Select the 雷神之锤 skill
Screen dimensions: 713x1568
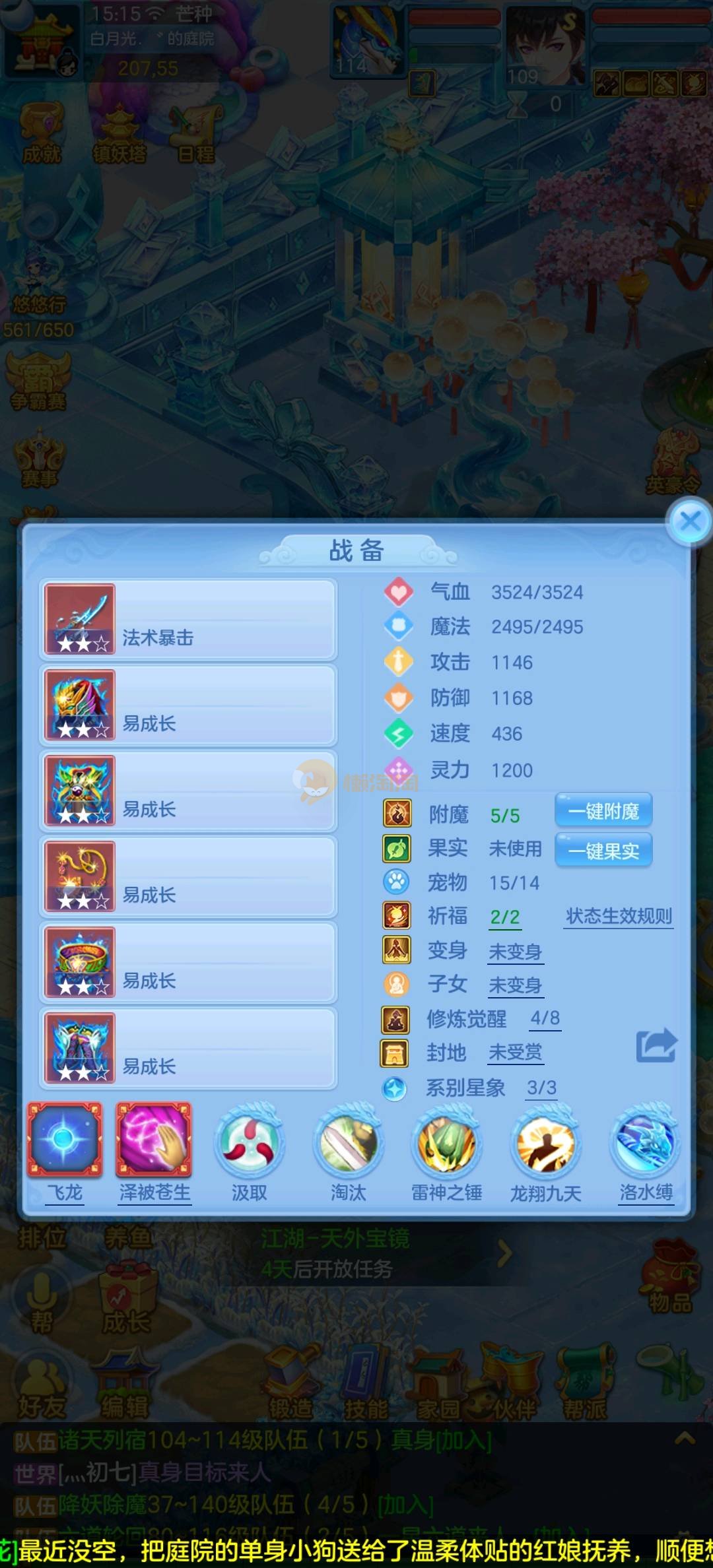click(446, 1144)
